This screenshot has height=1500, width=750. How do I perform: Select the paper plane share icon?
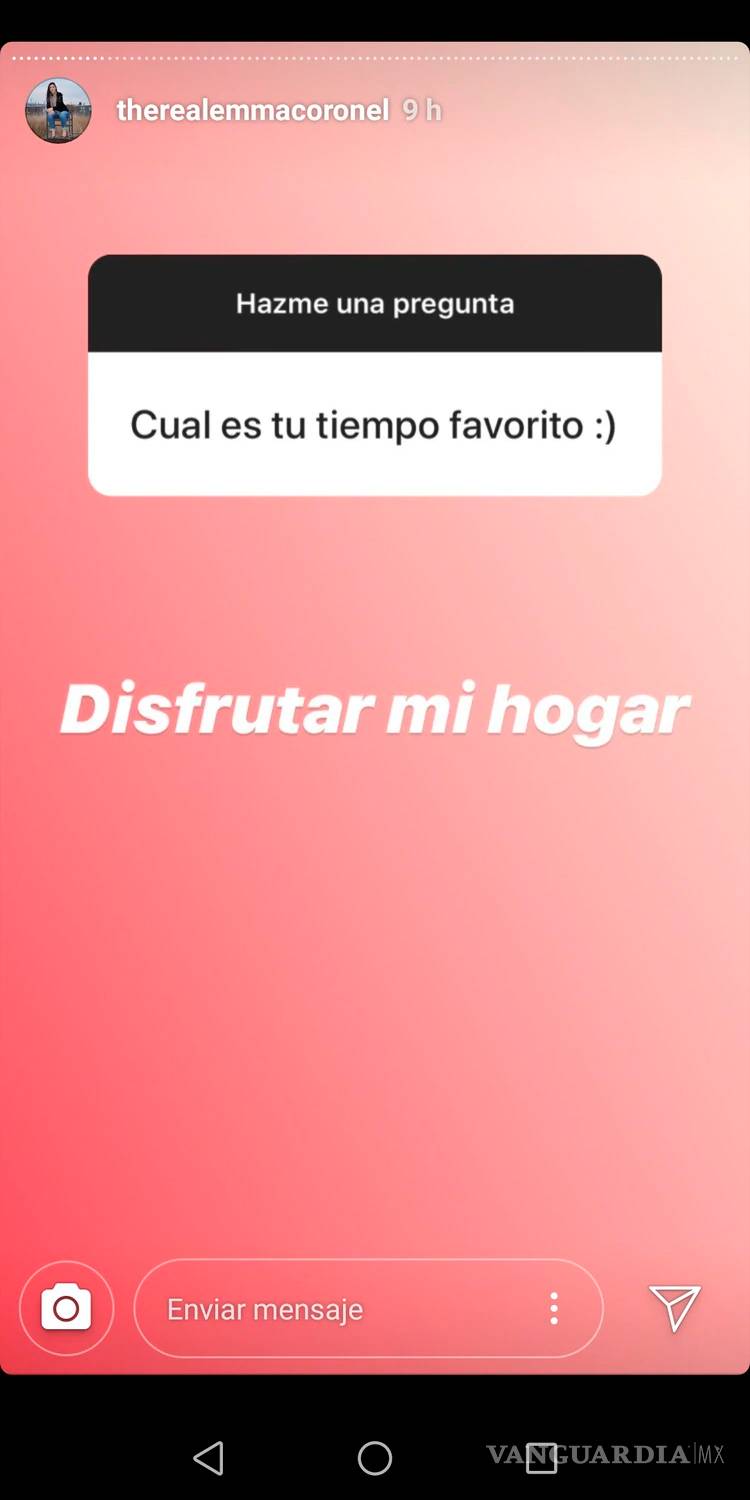click(x=675, y=1308)
